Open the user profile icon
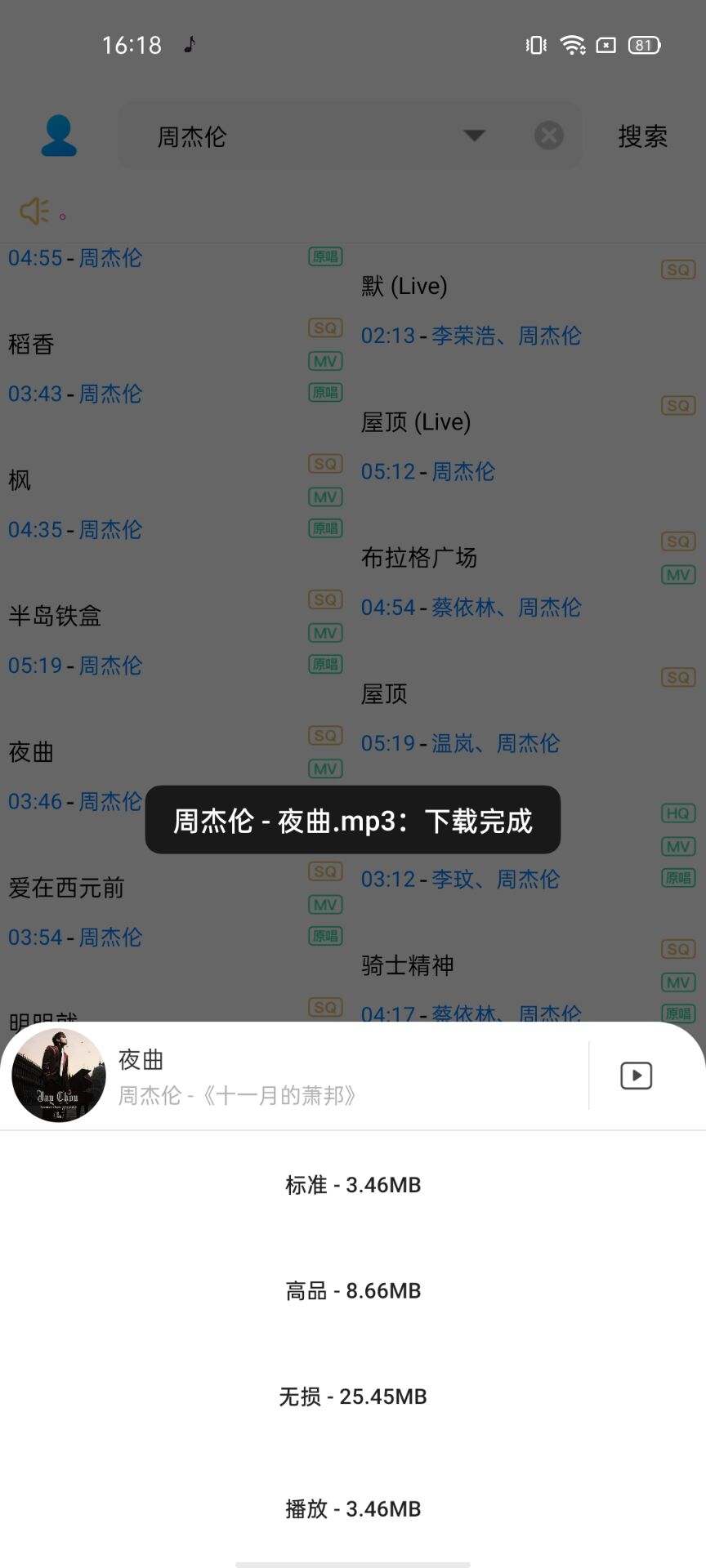 point(59,136)
